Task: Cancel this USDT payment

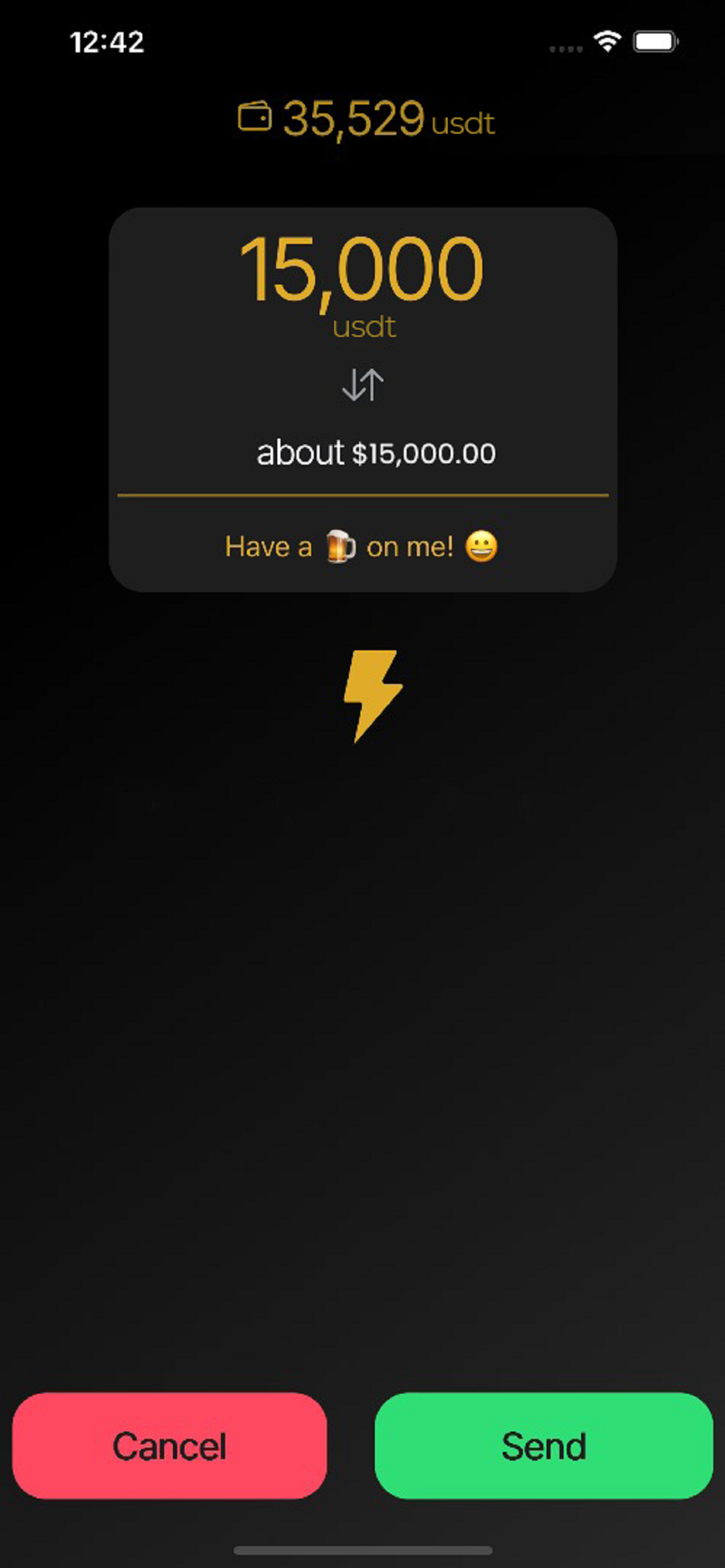Action: [x=169, y=1445]
